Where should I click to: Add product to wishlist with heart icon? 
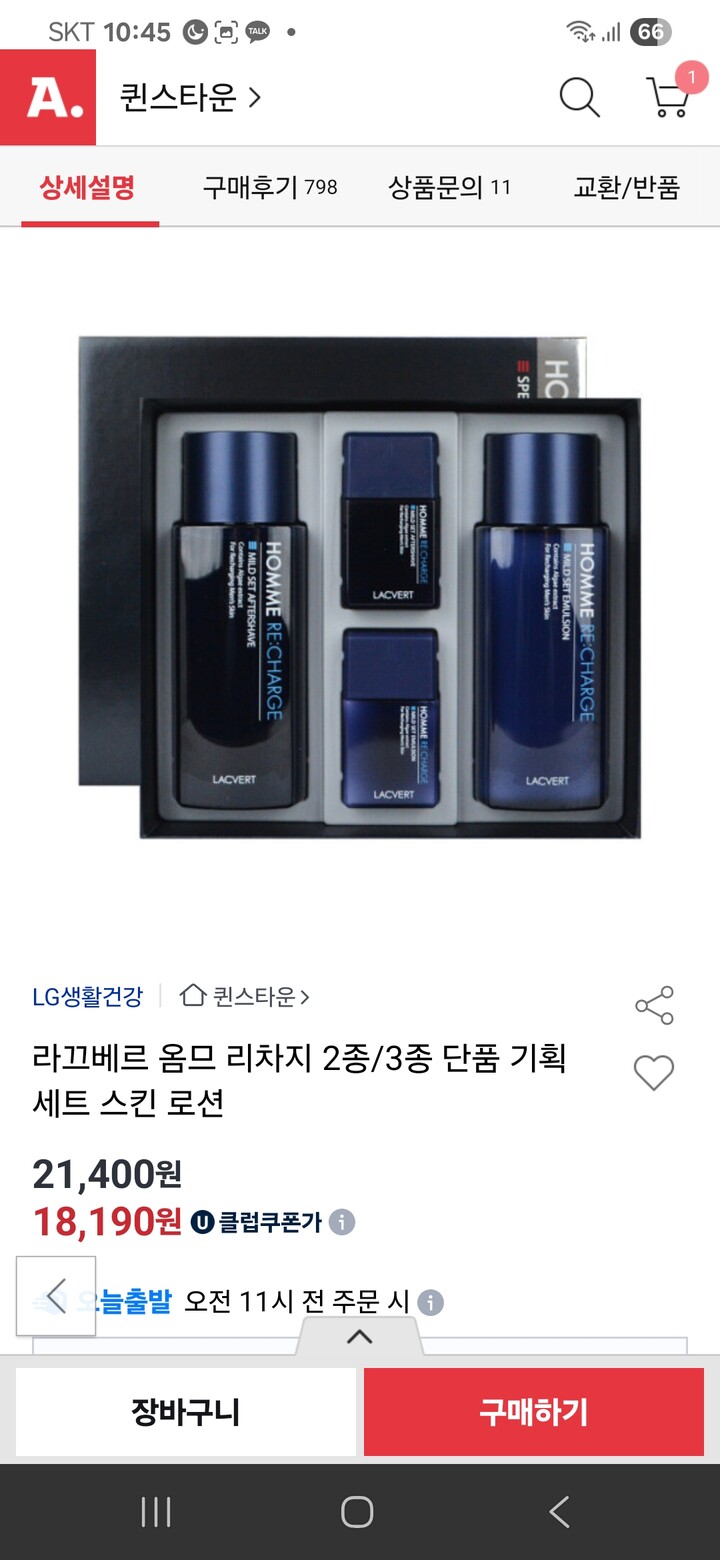[x=655, y=1070]
